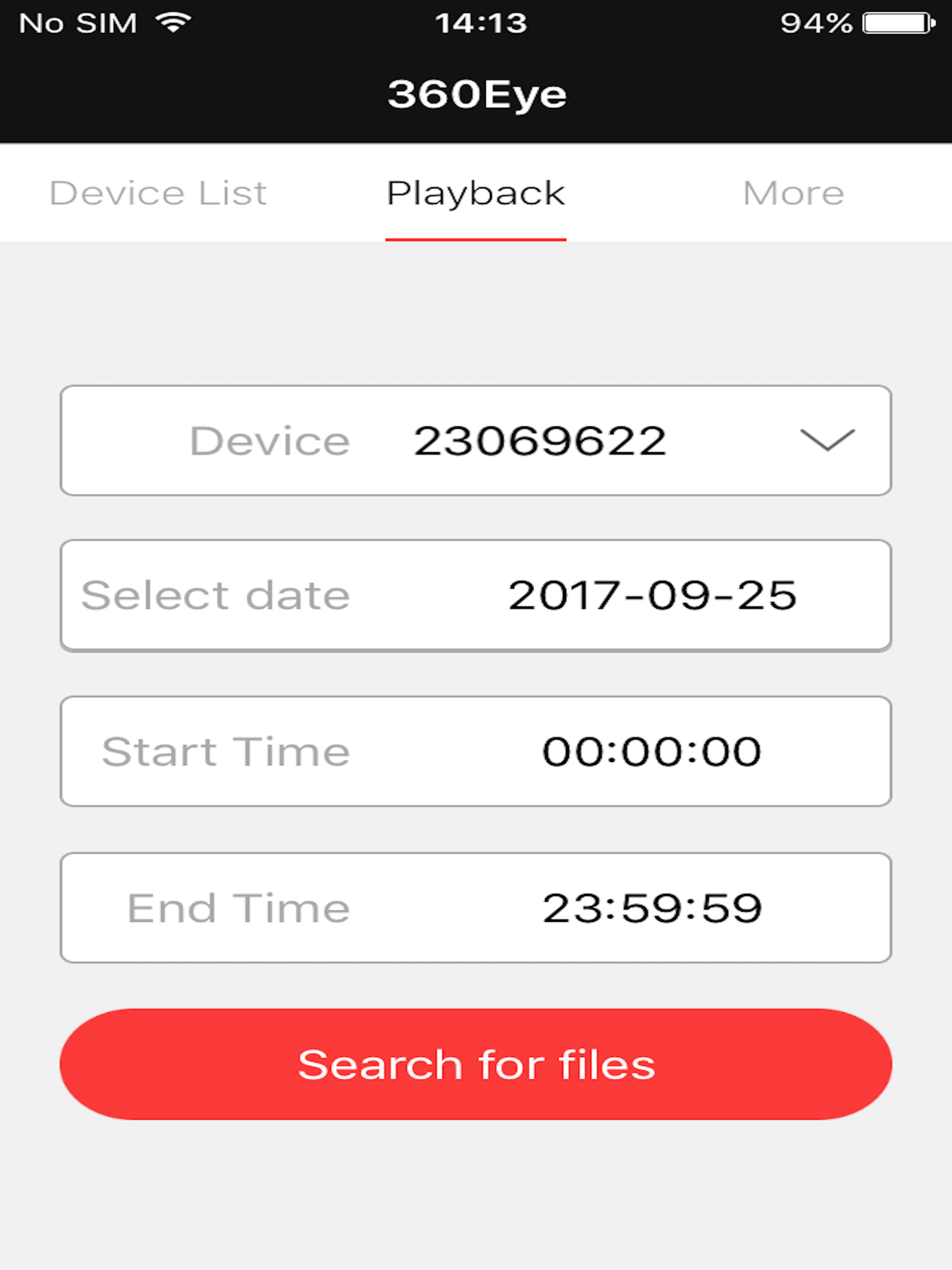Open the More tab

793,192
